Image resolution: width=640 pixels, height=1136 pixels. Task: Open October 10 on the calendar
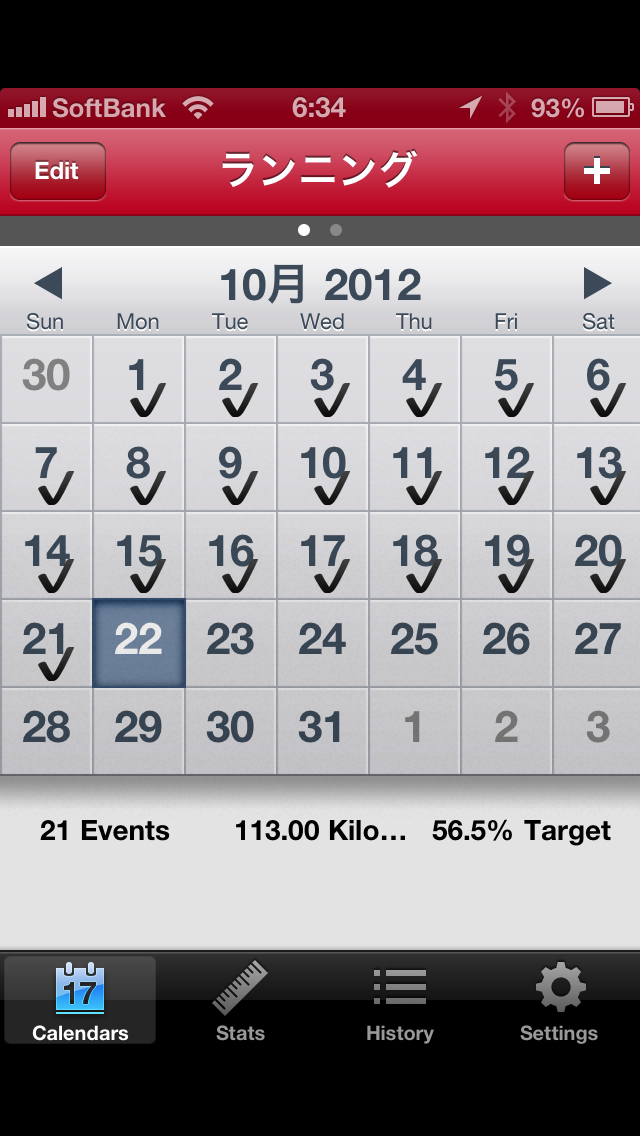[x=322, y=467]
